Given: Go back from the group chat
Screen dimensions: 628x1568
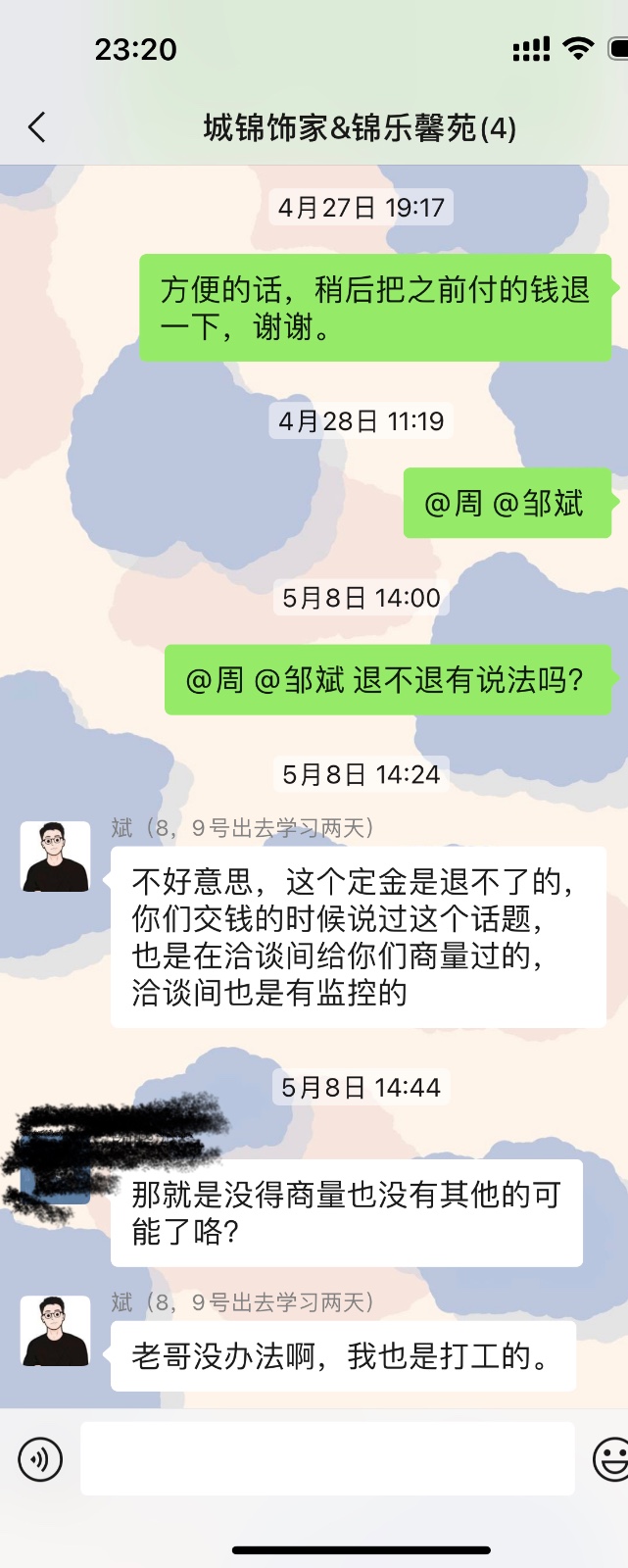Looking at the screenshot, I should pos(37,127).
